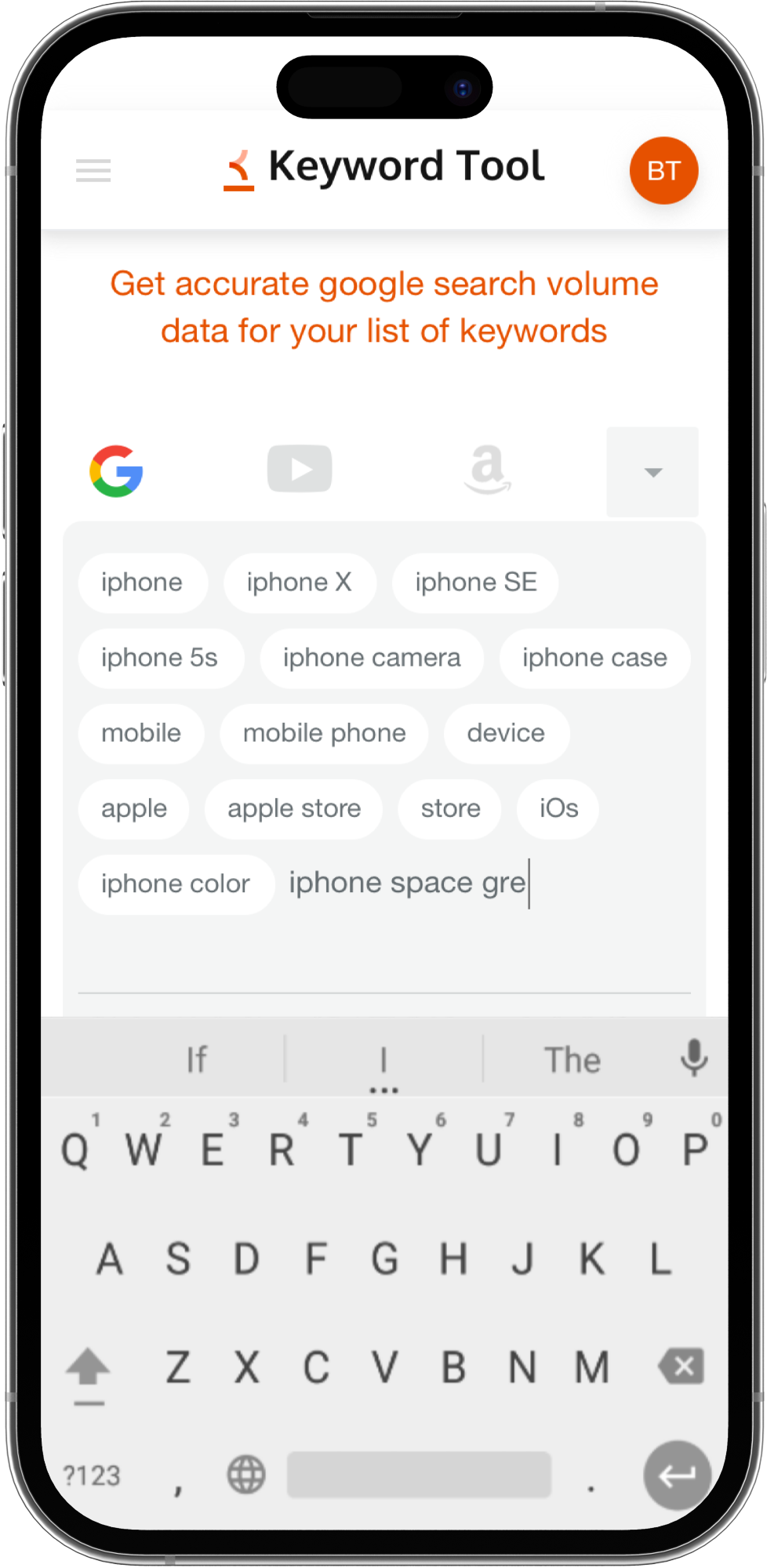Tap the keyboard return key
The width and height of the screenshot is (767, 1568).
(677, 1475)
